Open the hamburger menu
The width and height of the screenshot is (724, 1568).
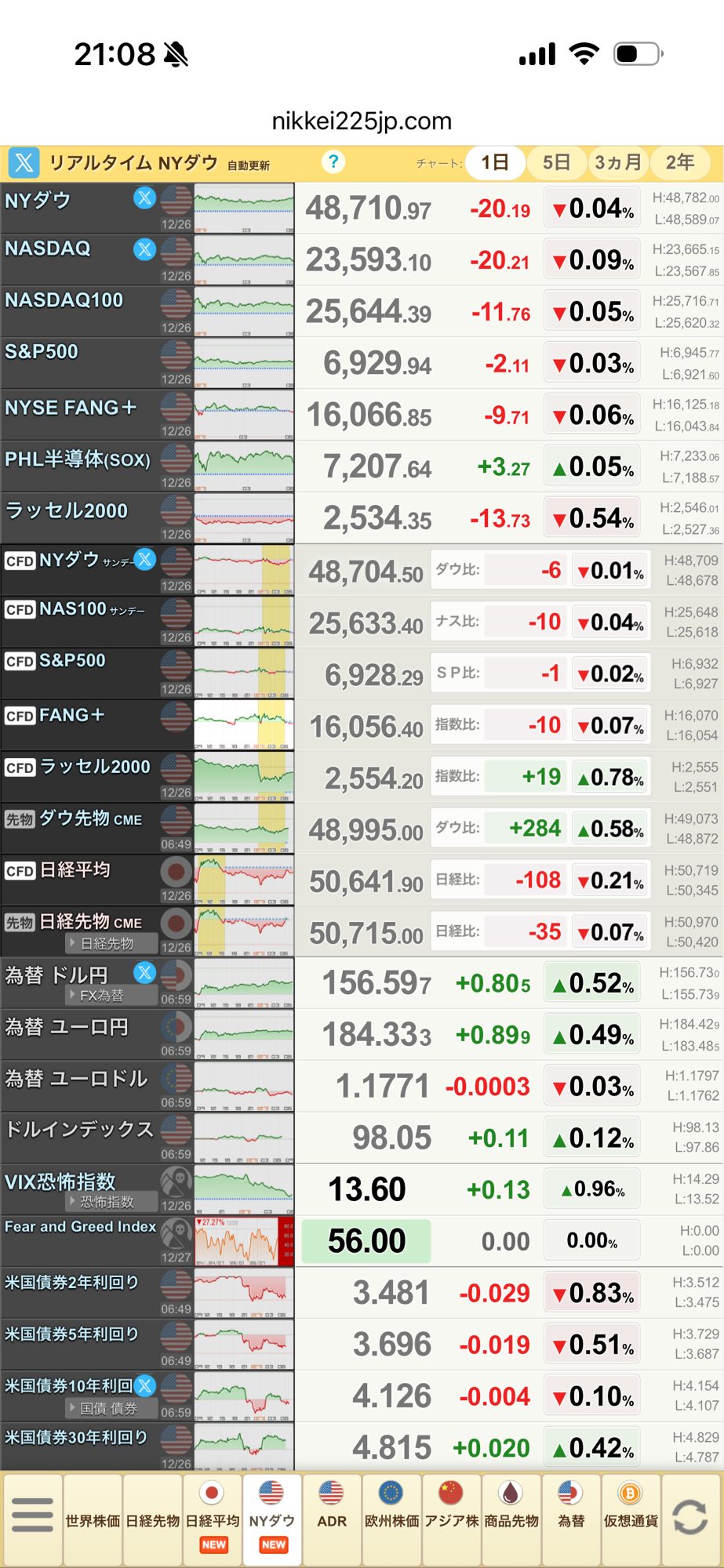[32, 1516]
